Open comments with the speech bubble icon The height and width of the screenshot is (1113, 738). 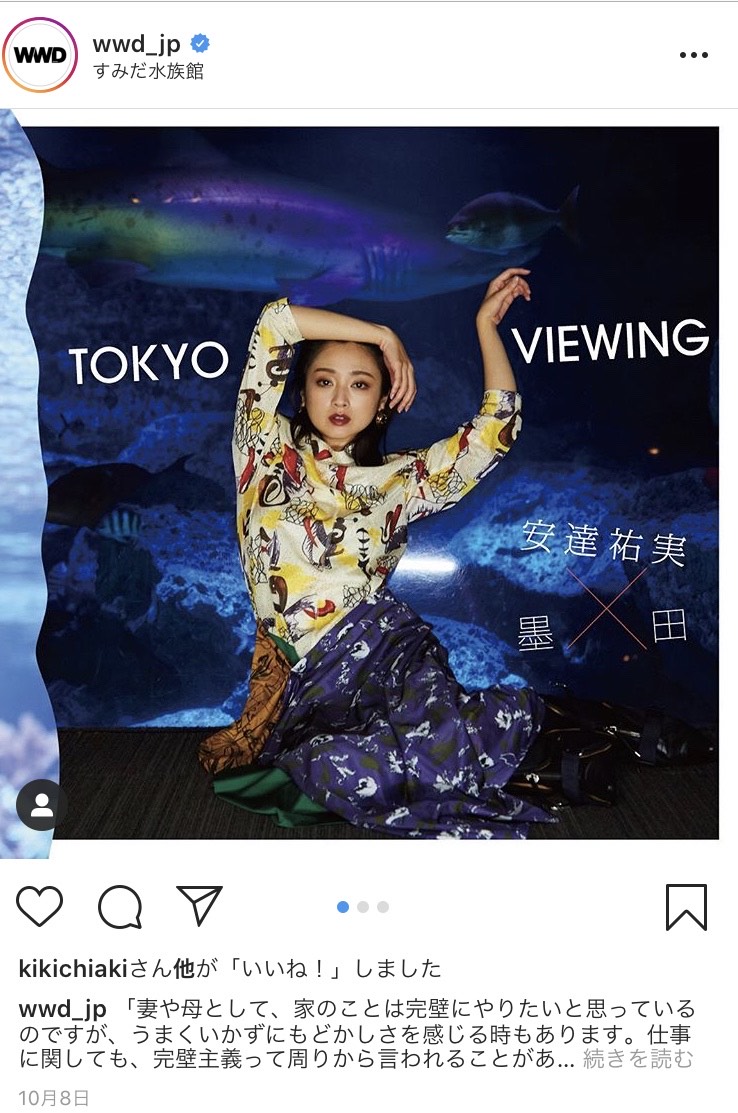pyautogui.click(x=120, y=906)
